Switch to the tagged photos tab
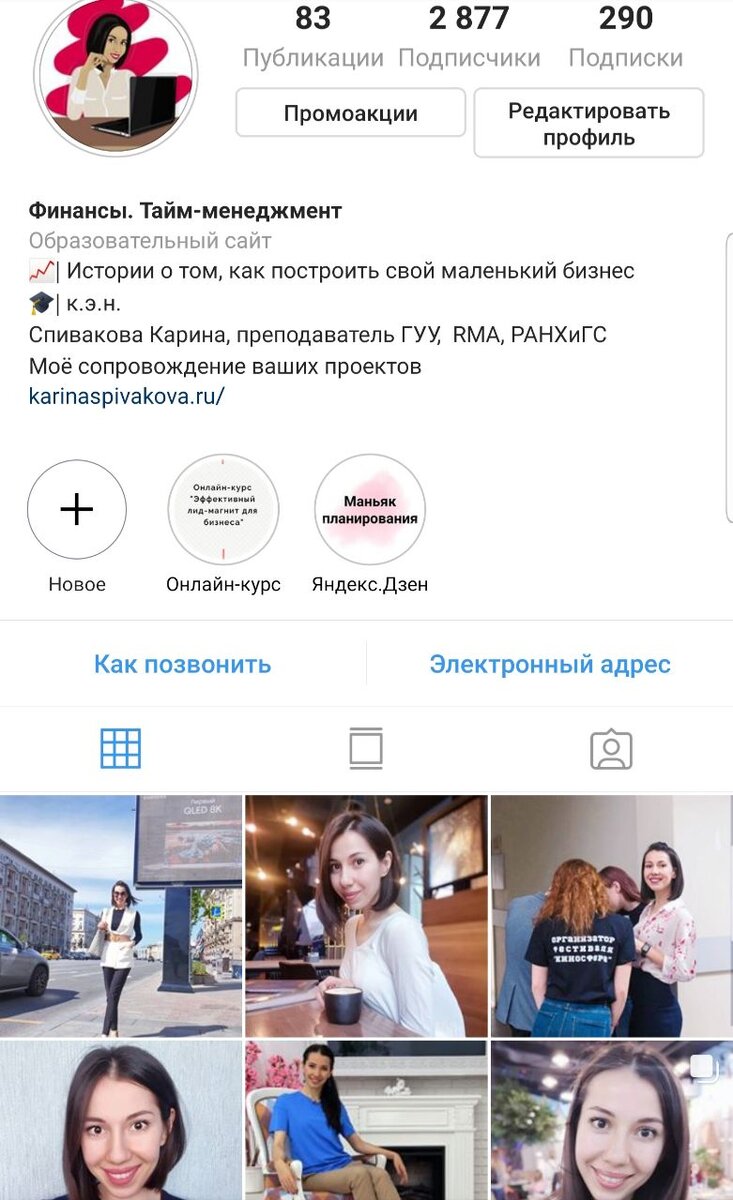 click(611, 749)
